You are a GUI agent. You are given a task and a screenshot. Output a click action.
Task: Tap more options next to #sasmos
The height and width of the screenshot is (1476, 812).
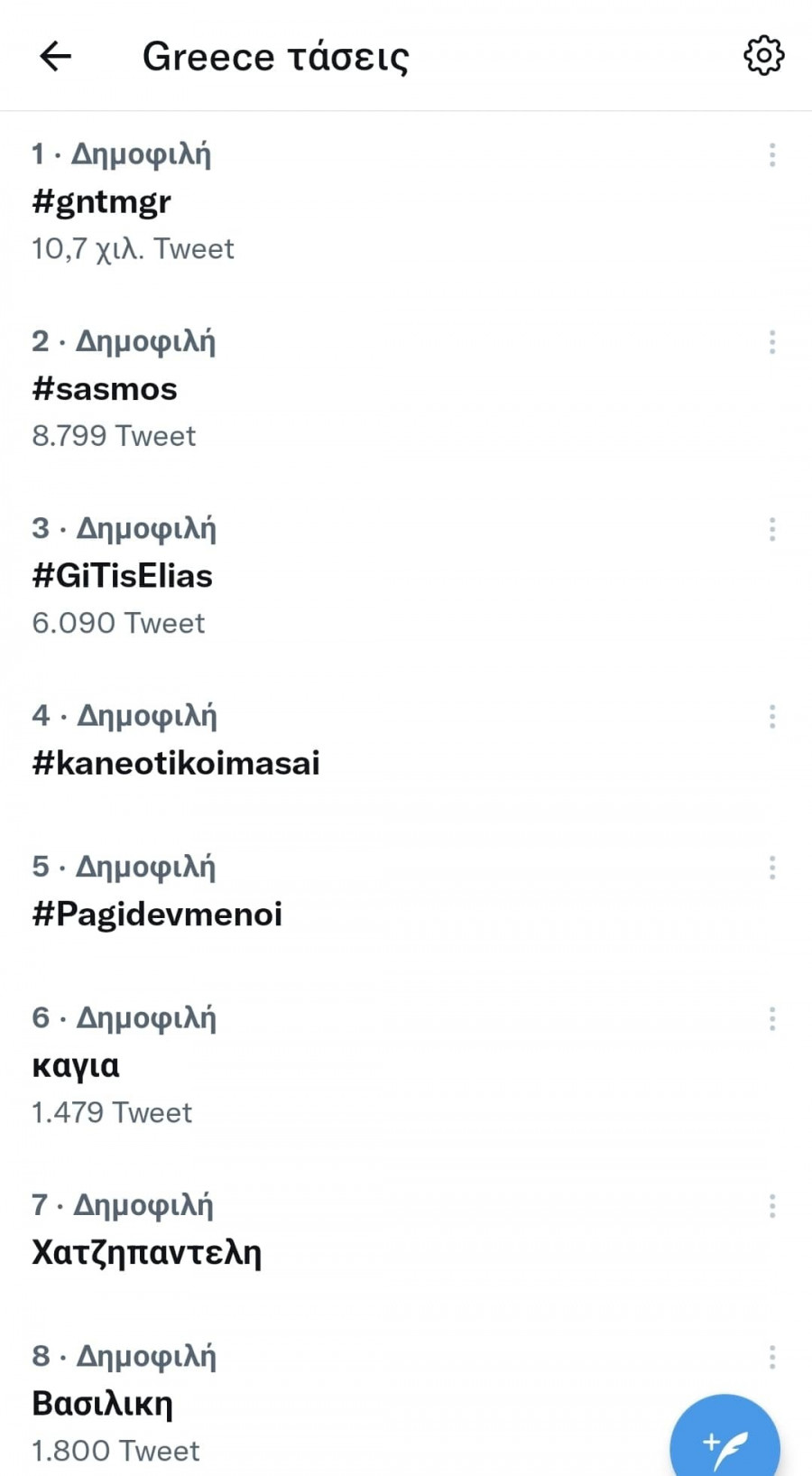point(772,342)
